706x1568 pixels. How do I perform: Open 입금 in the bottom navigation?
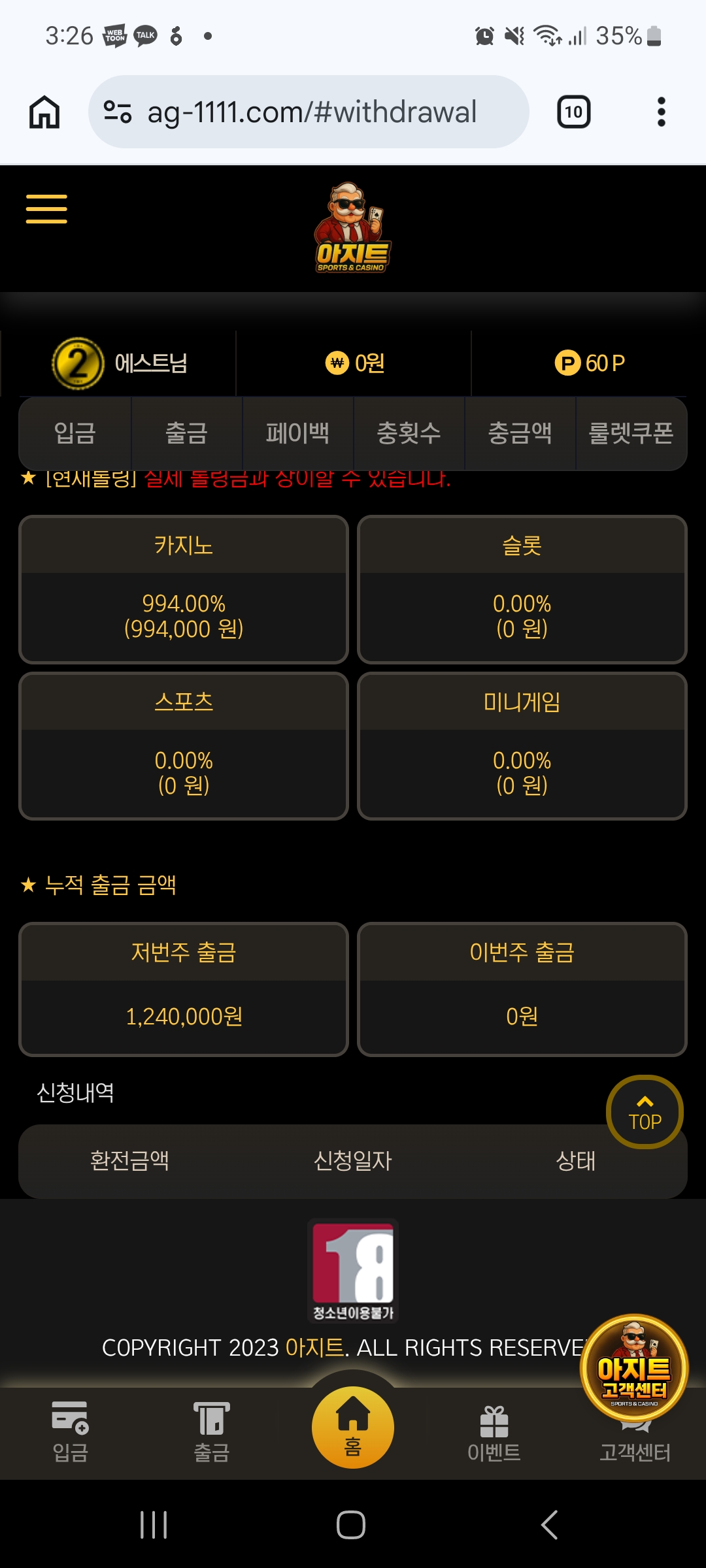(70, 1432)
